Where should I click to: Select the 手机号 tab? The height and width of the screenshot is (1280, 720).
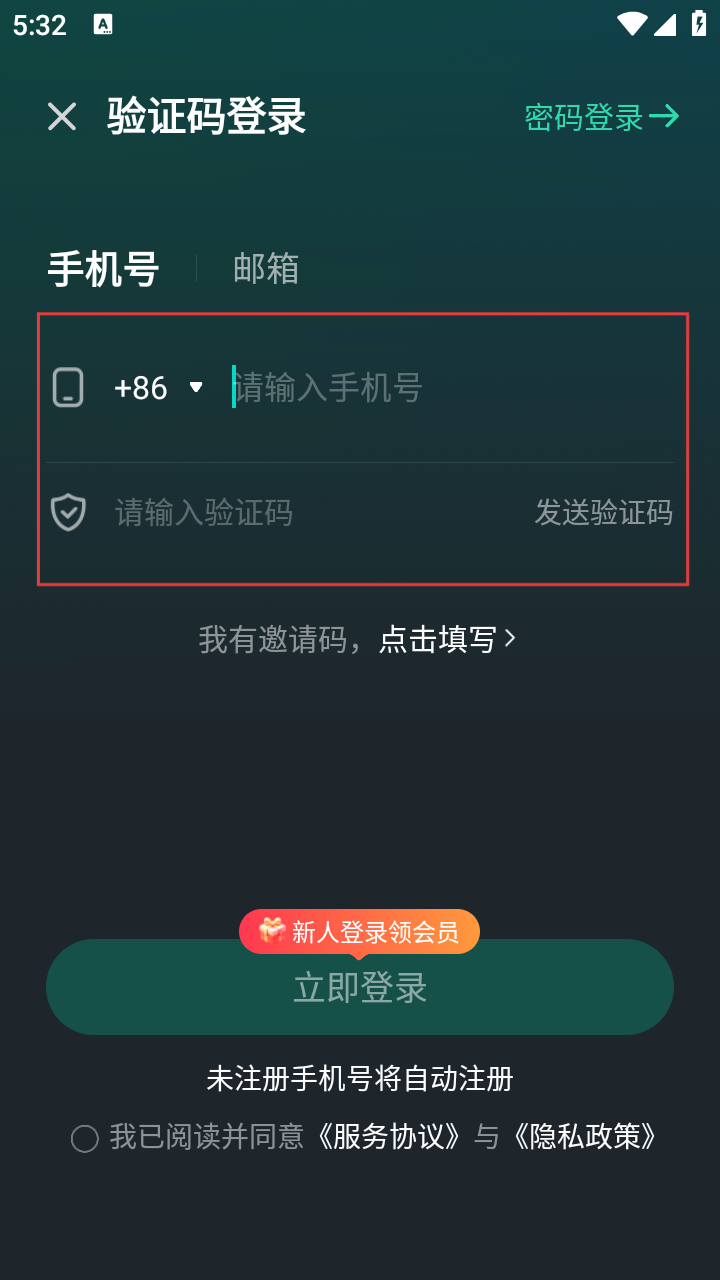(x=103, y=269)
